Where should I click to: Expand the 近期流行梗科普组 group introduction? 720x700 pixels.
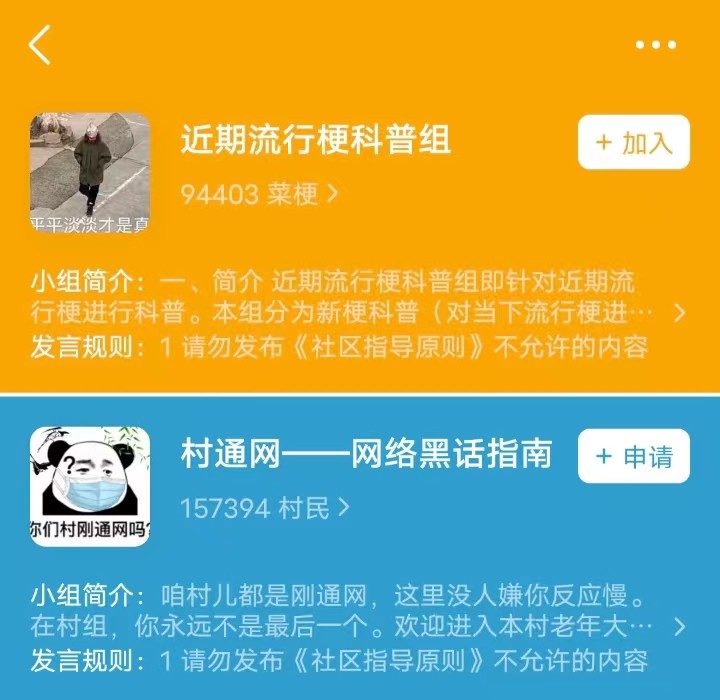679,313
